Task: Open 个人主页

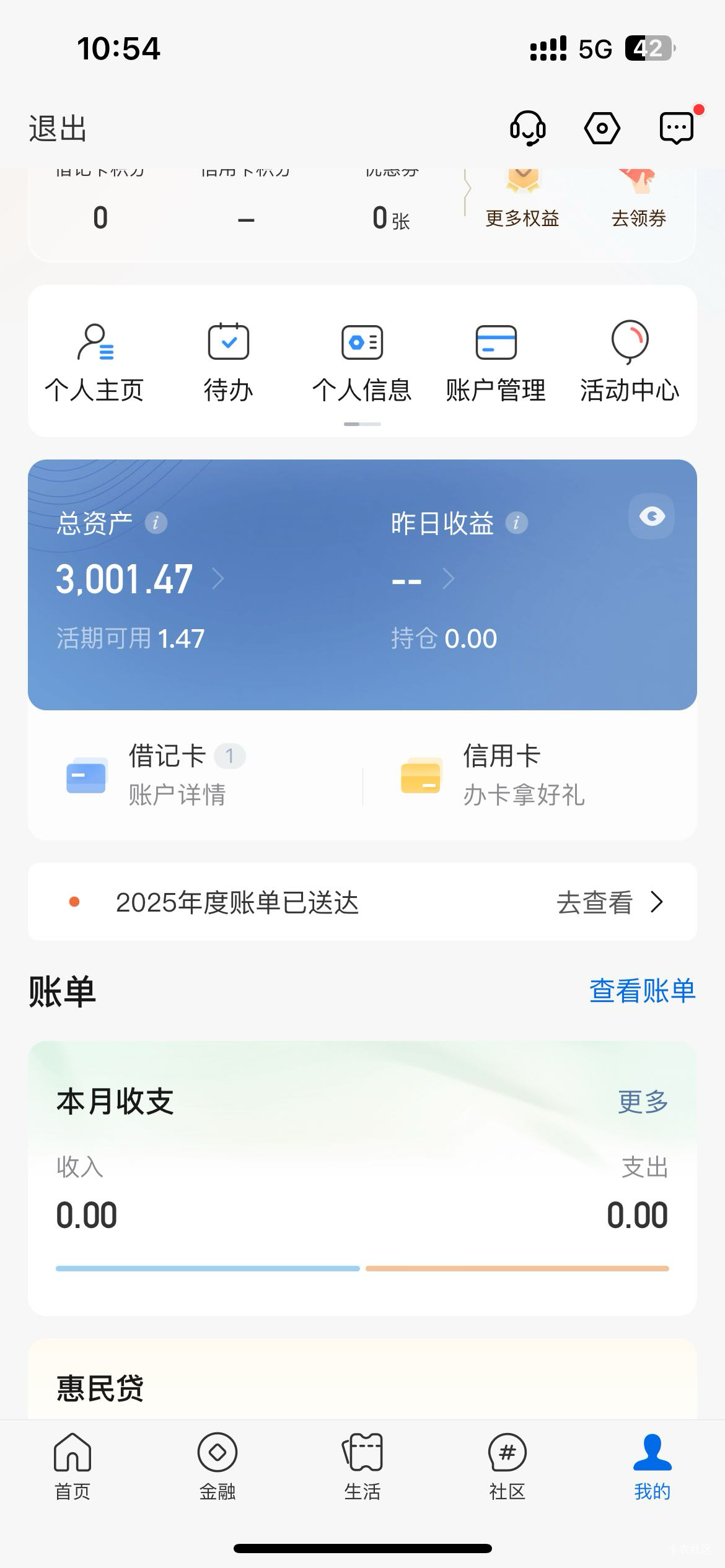Action: click(94, 362)
